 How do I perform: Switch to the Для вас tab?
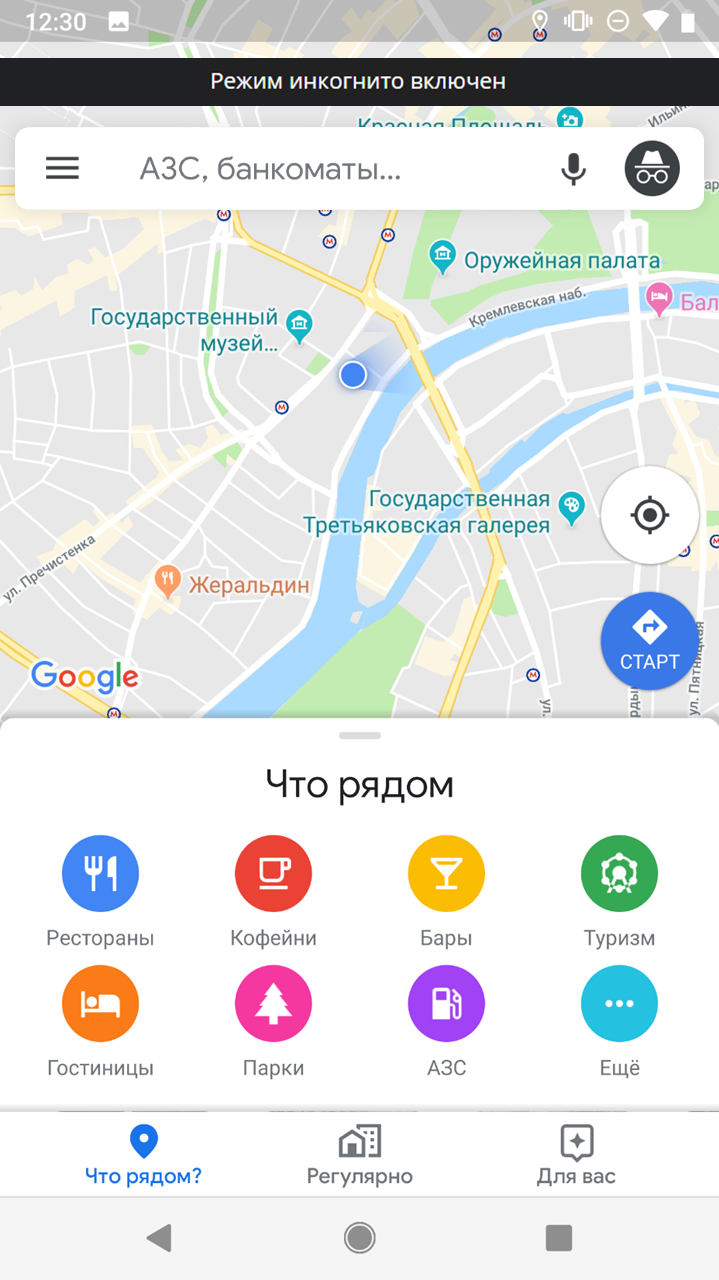576,1155
